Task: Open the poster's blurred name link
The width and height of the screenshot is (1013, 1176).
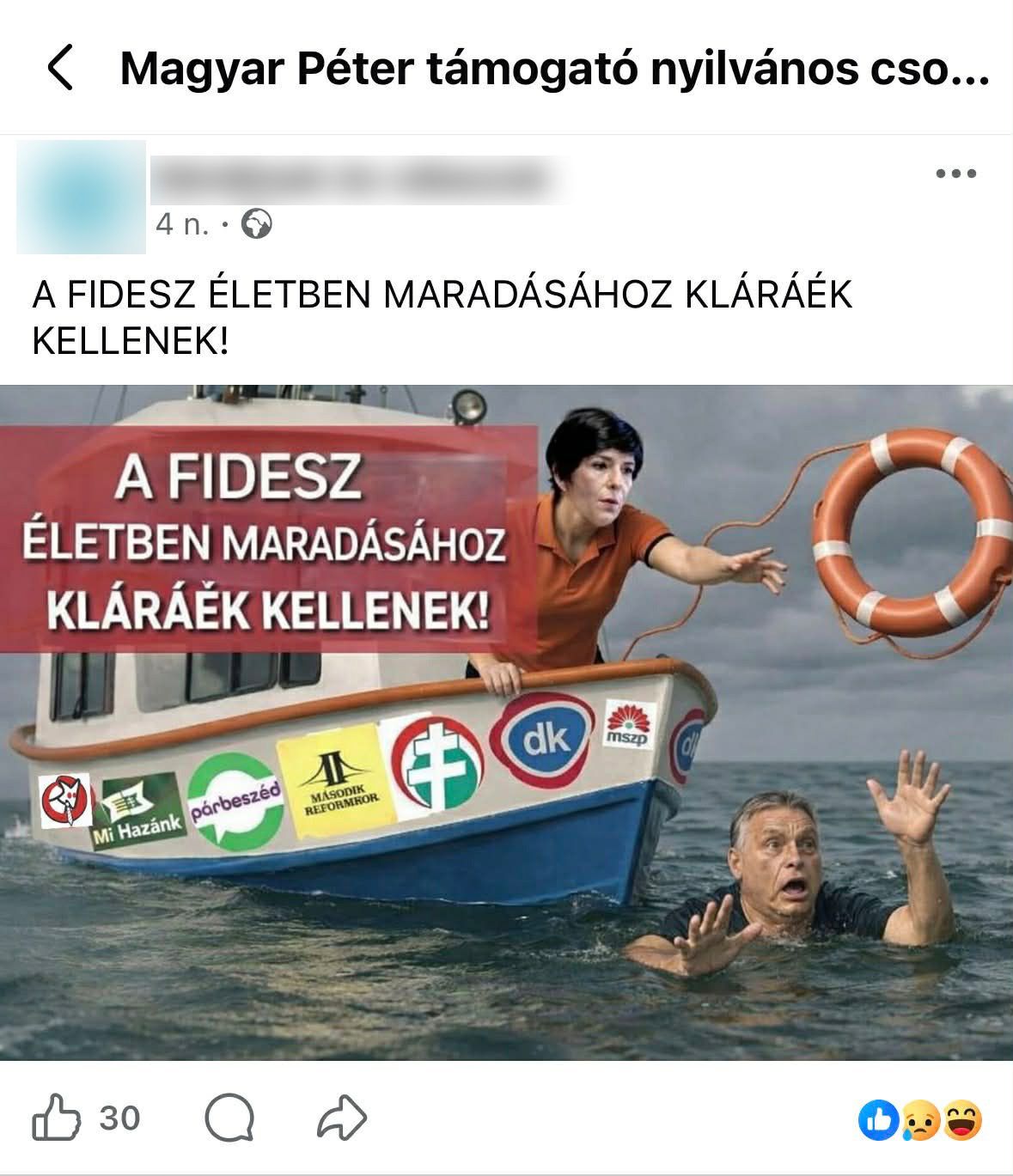Action: click(348, 178)
